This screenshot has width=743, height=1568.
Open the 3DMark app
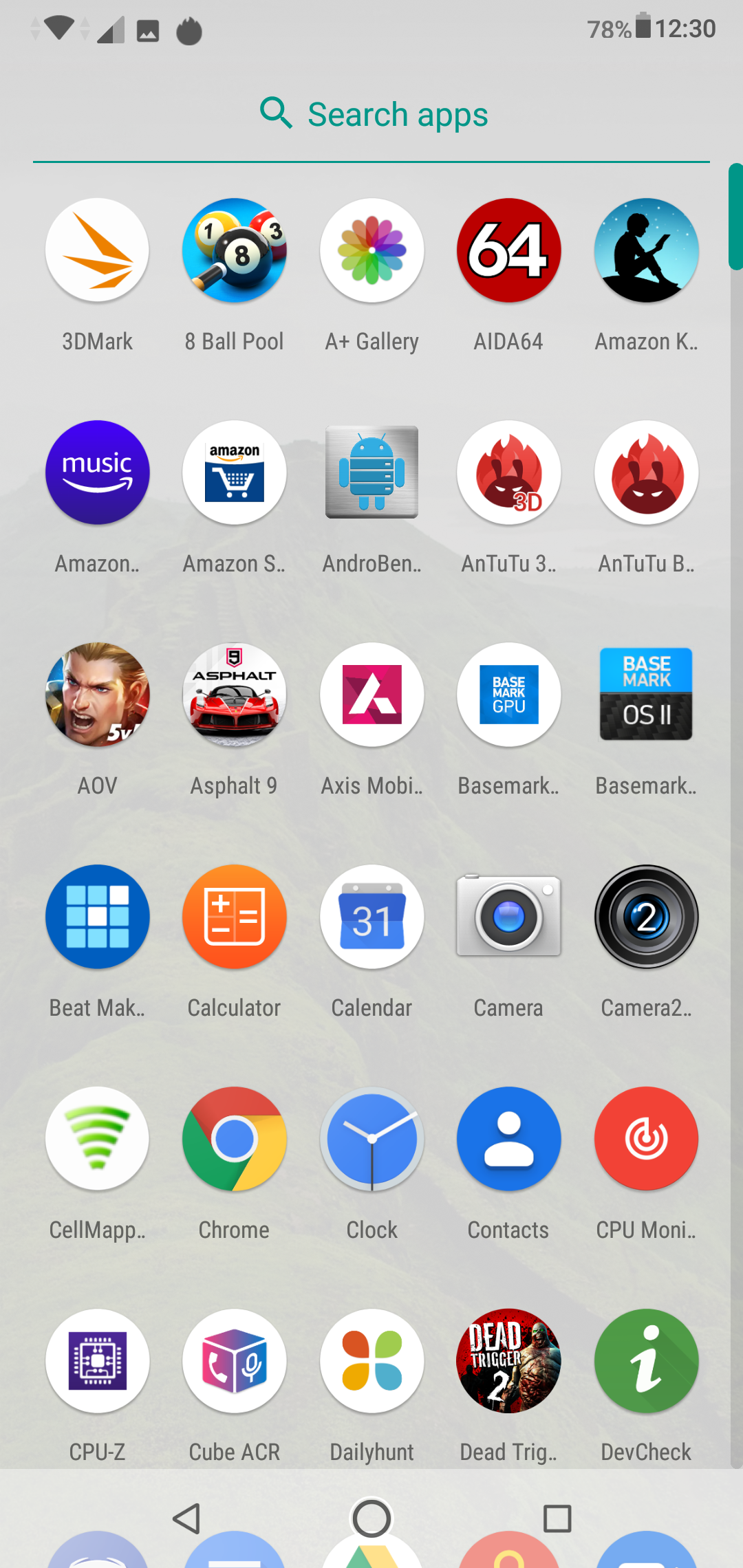97,250
